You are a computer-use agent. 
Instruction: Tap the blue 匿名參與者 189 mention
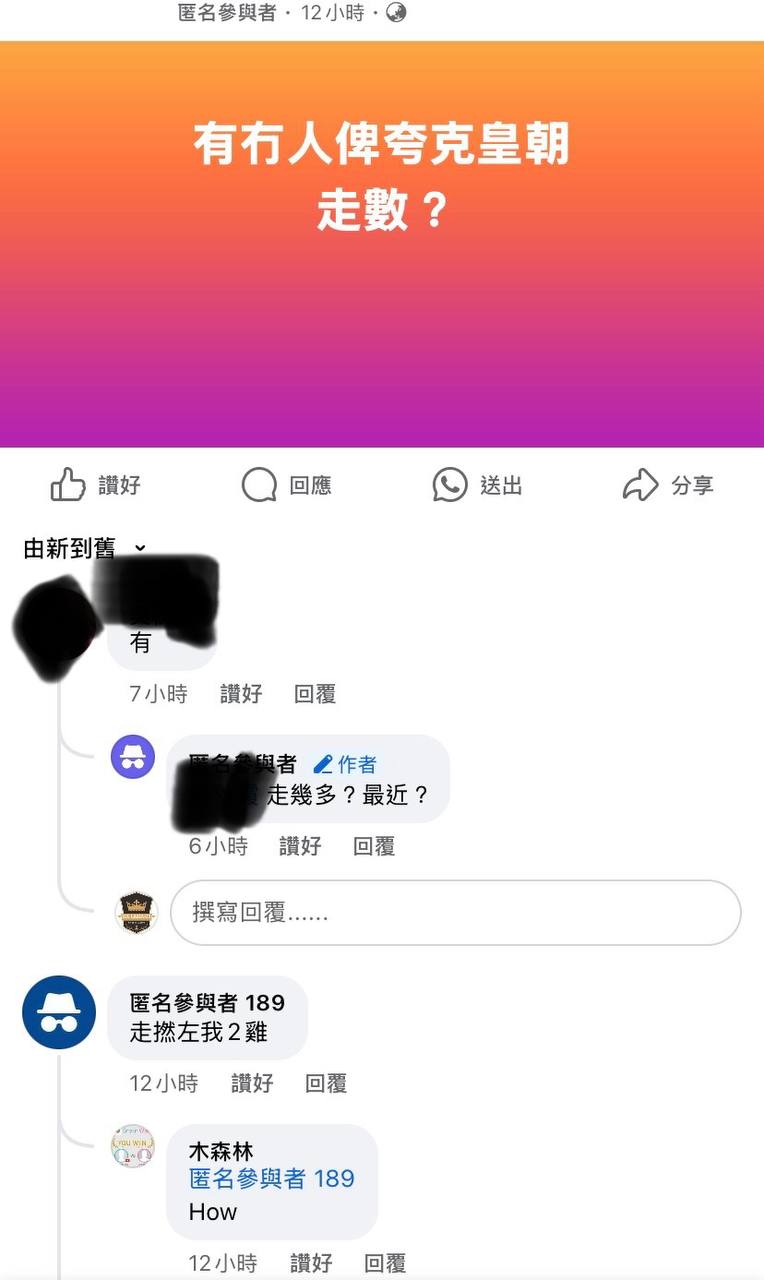pyautogui.click(x=272, y=1179)
